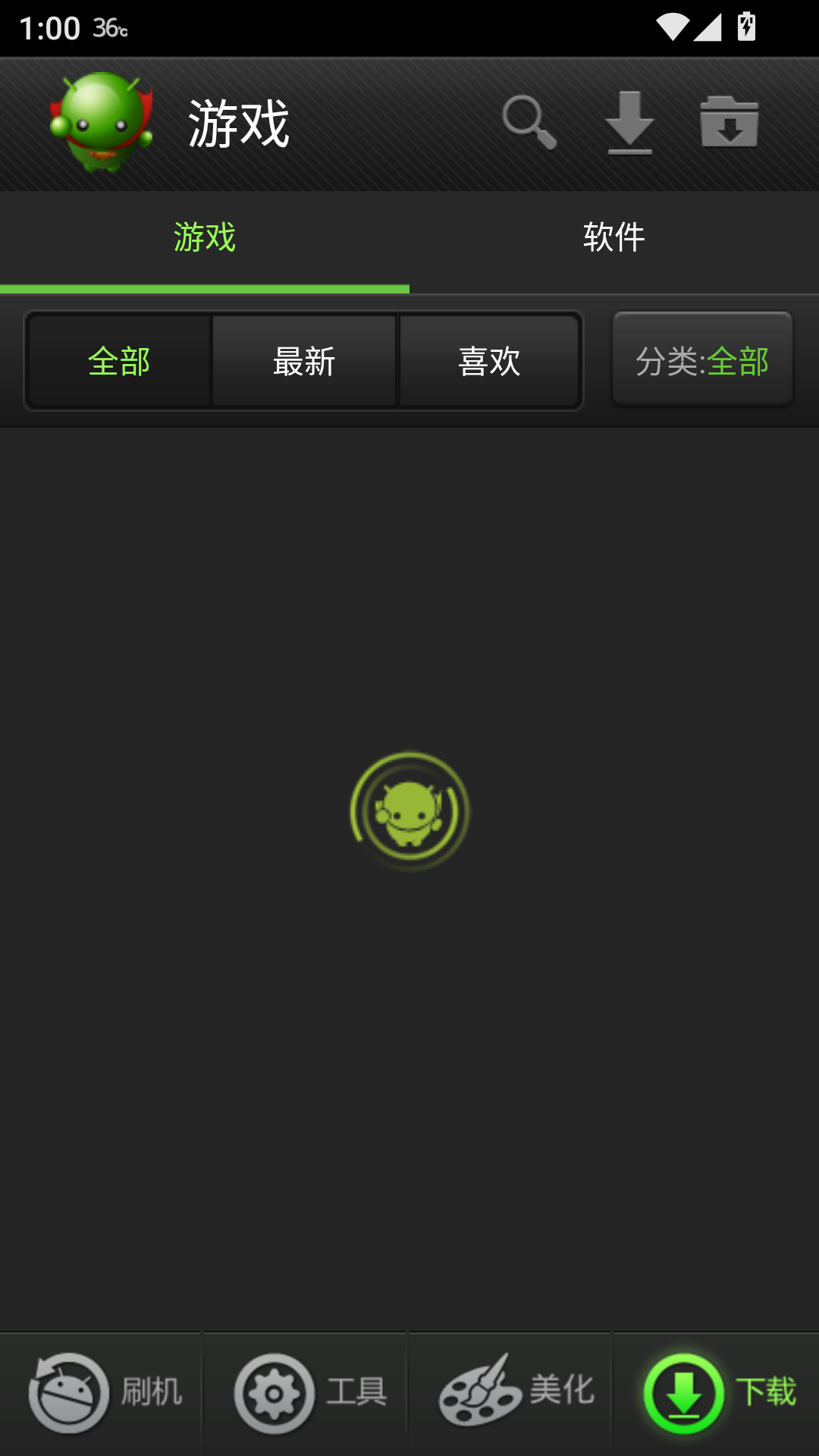Switch filter to 最新 (newest)

point(303,362)
